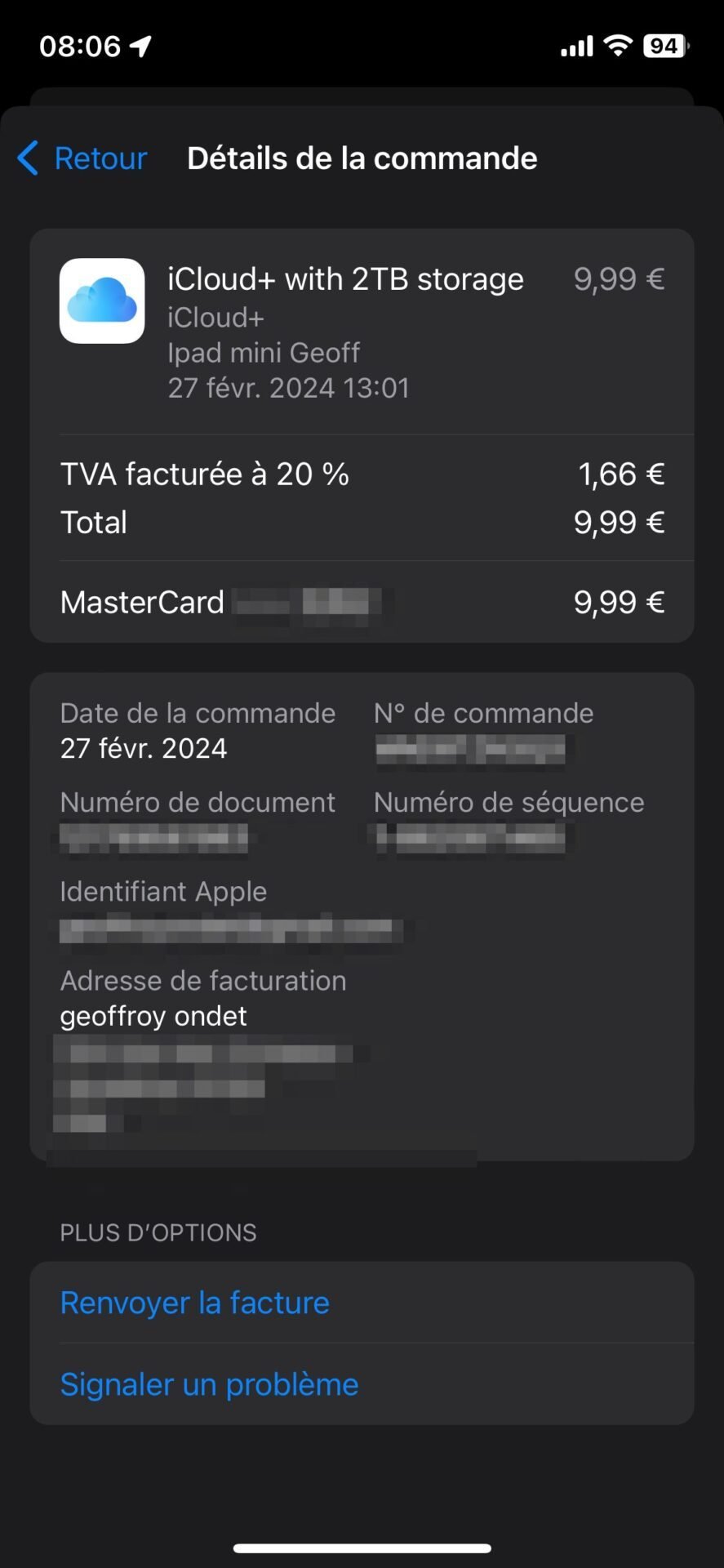Go back with the Retour button

pyautogui.click(x=82, y=158)
